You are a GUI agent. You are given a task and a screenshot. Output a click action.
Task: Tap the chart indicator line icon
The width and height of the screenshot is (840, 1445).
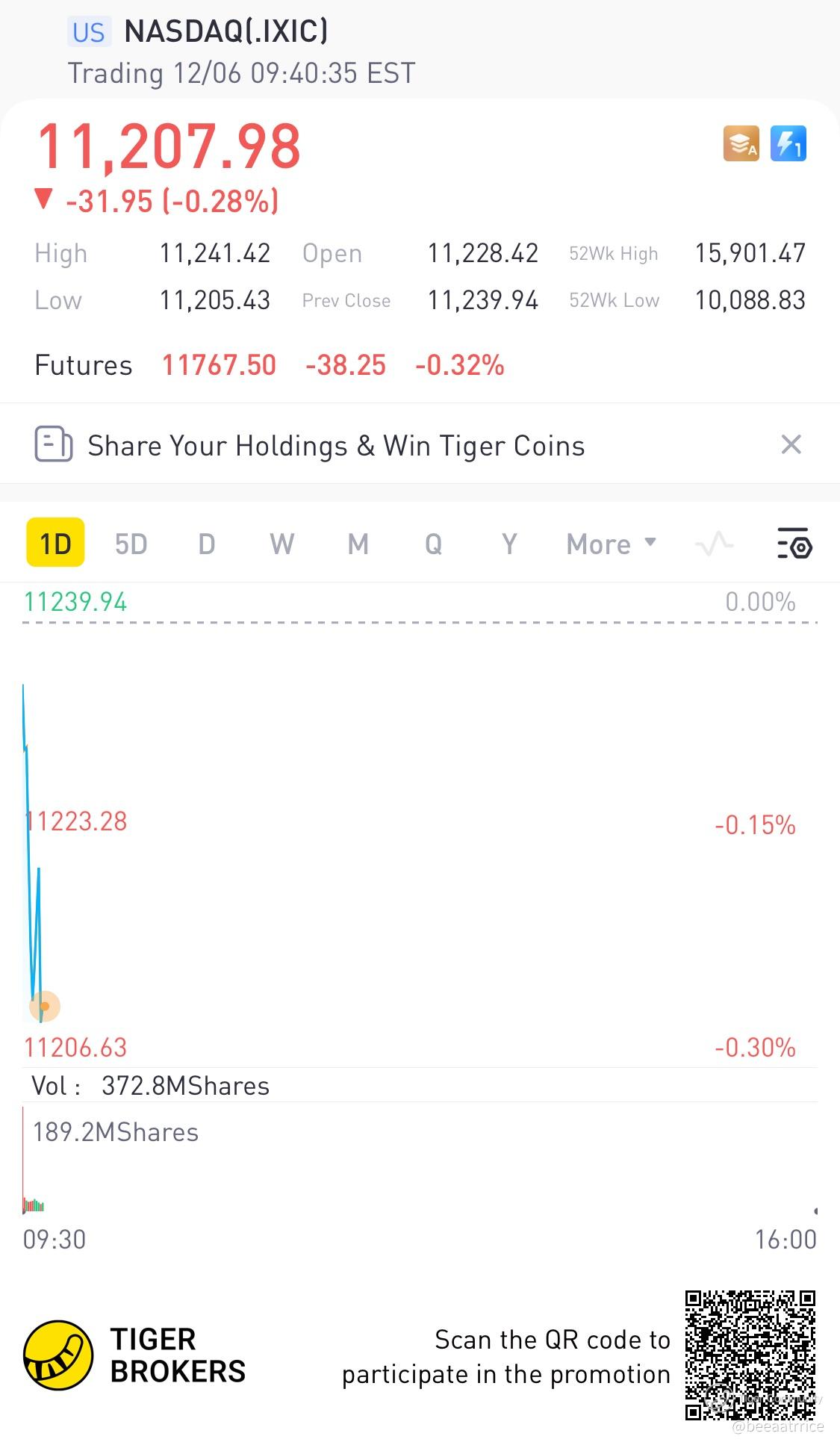tap(714, 544)
